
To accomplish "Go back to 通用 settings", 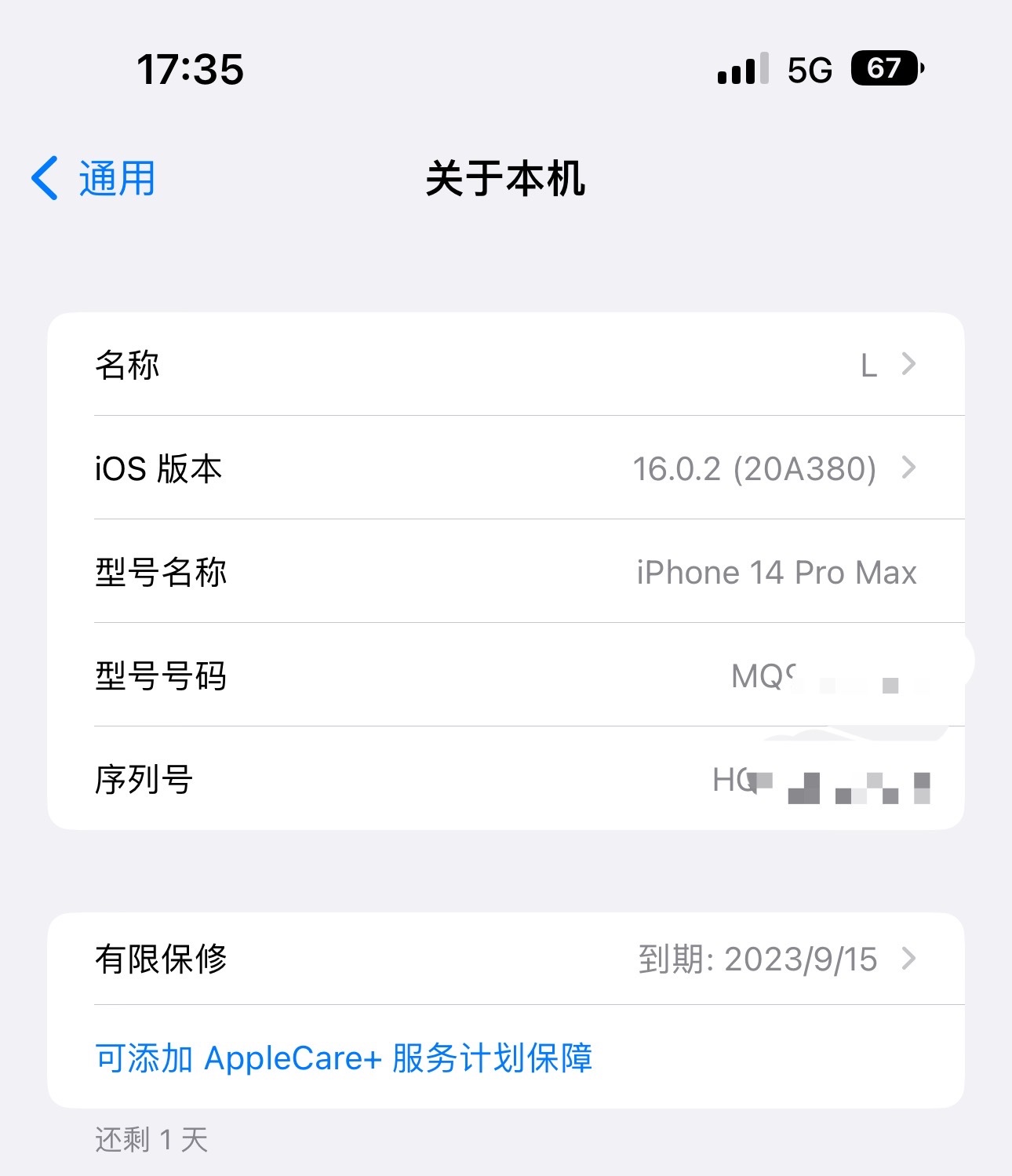I will [x=94, y=178].
